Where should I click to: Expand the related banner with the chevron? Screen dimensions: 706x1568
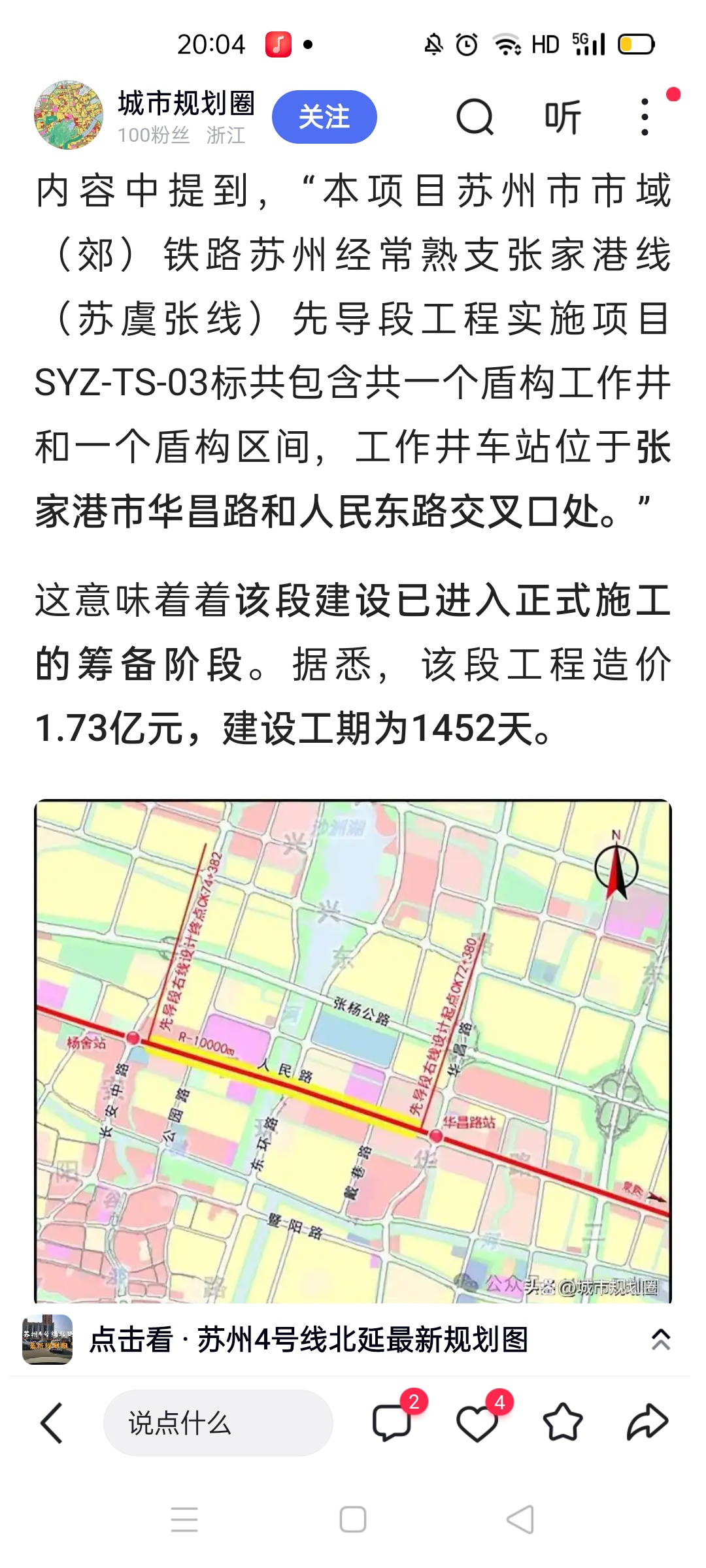(x=660, y=1340)
